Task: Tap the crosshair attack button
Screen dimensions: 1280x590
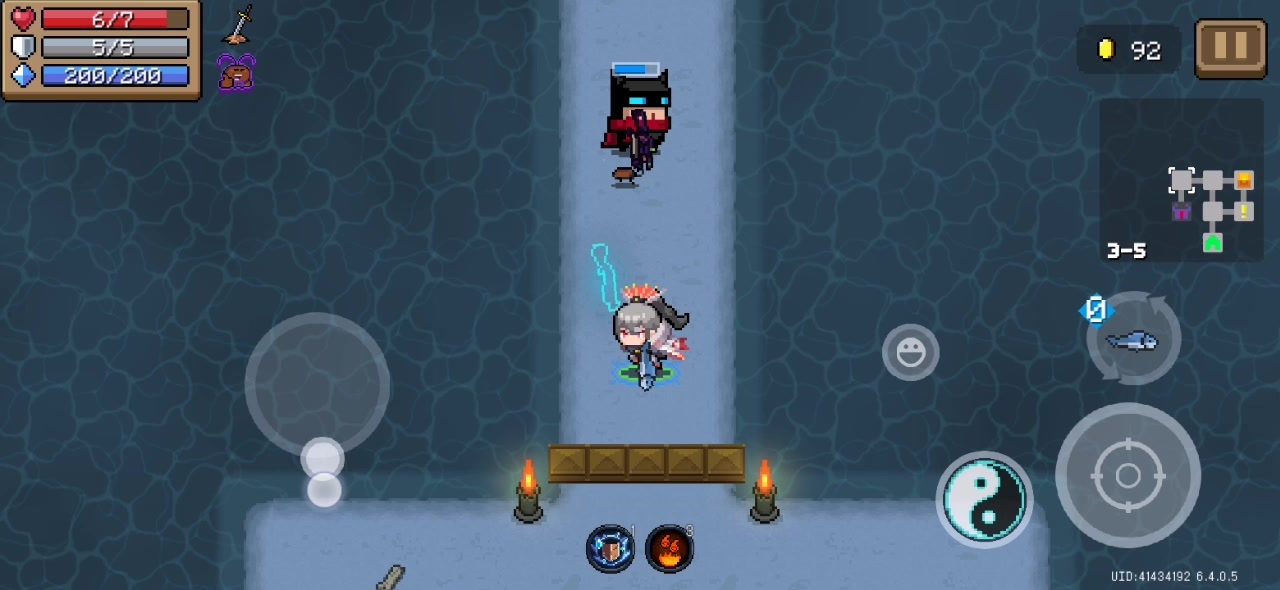Action: tap(1127, 476)
